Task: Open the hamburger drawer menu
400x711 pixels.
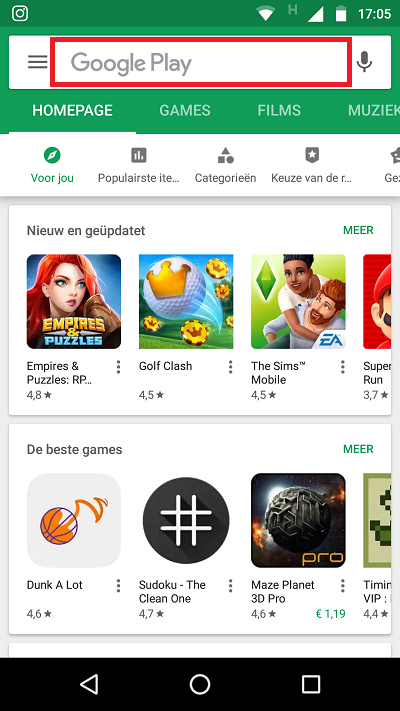Action: click(x=38, y=62)
